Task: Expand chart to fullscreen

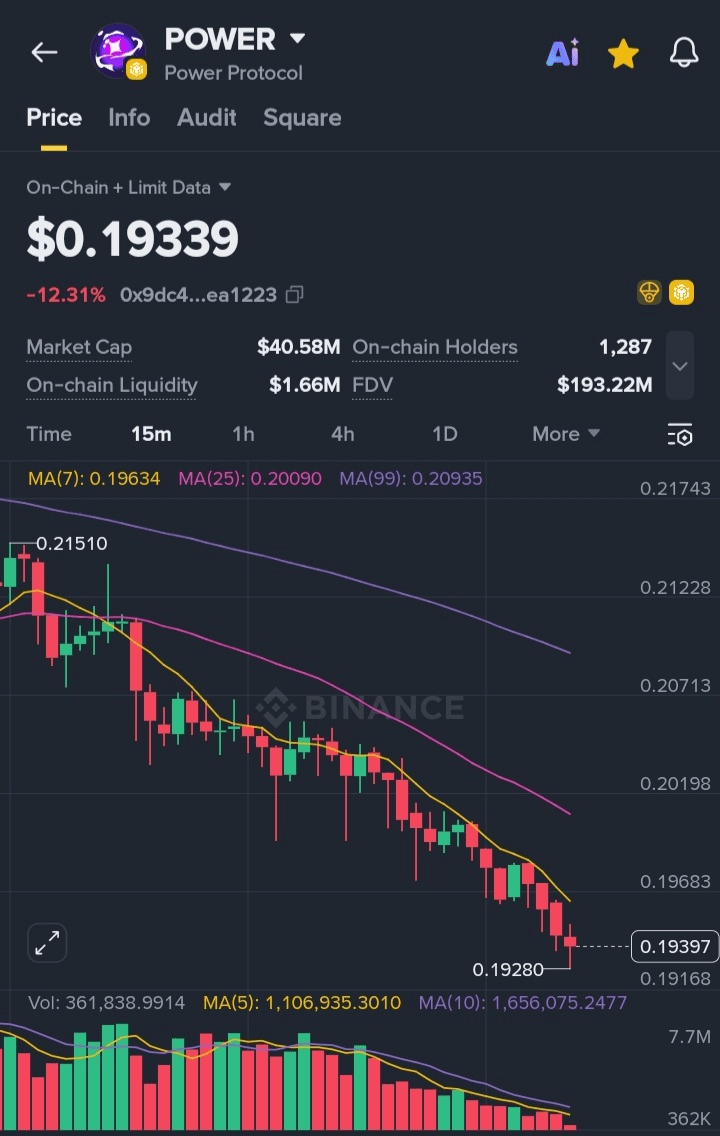Action: tap(47, 942)
